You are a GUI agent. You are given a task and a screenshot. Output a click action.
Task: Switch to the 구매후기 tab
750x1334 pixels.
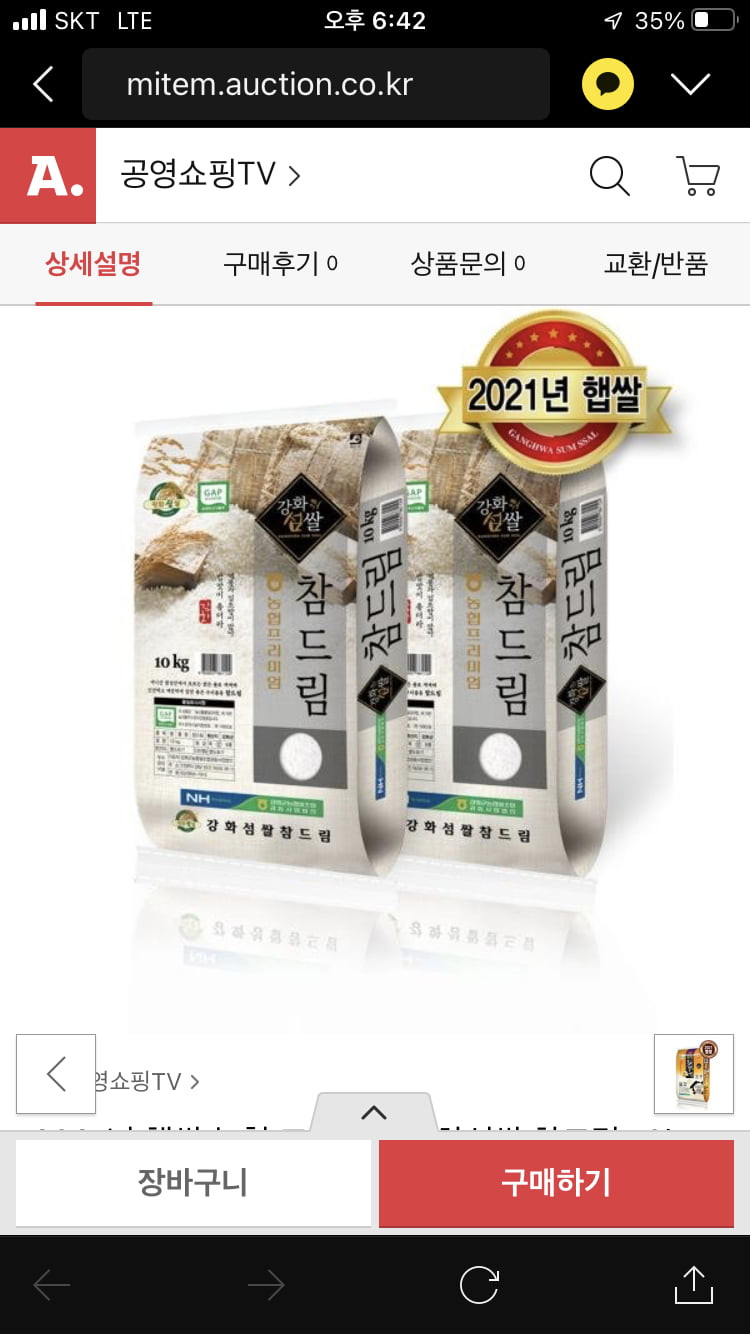click(x=280, y=264)
